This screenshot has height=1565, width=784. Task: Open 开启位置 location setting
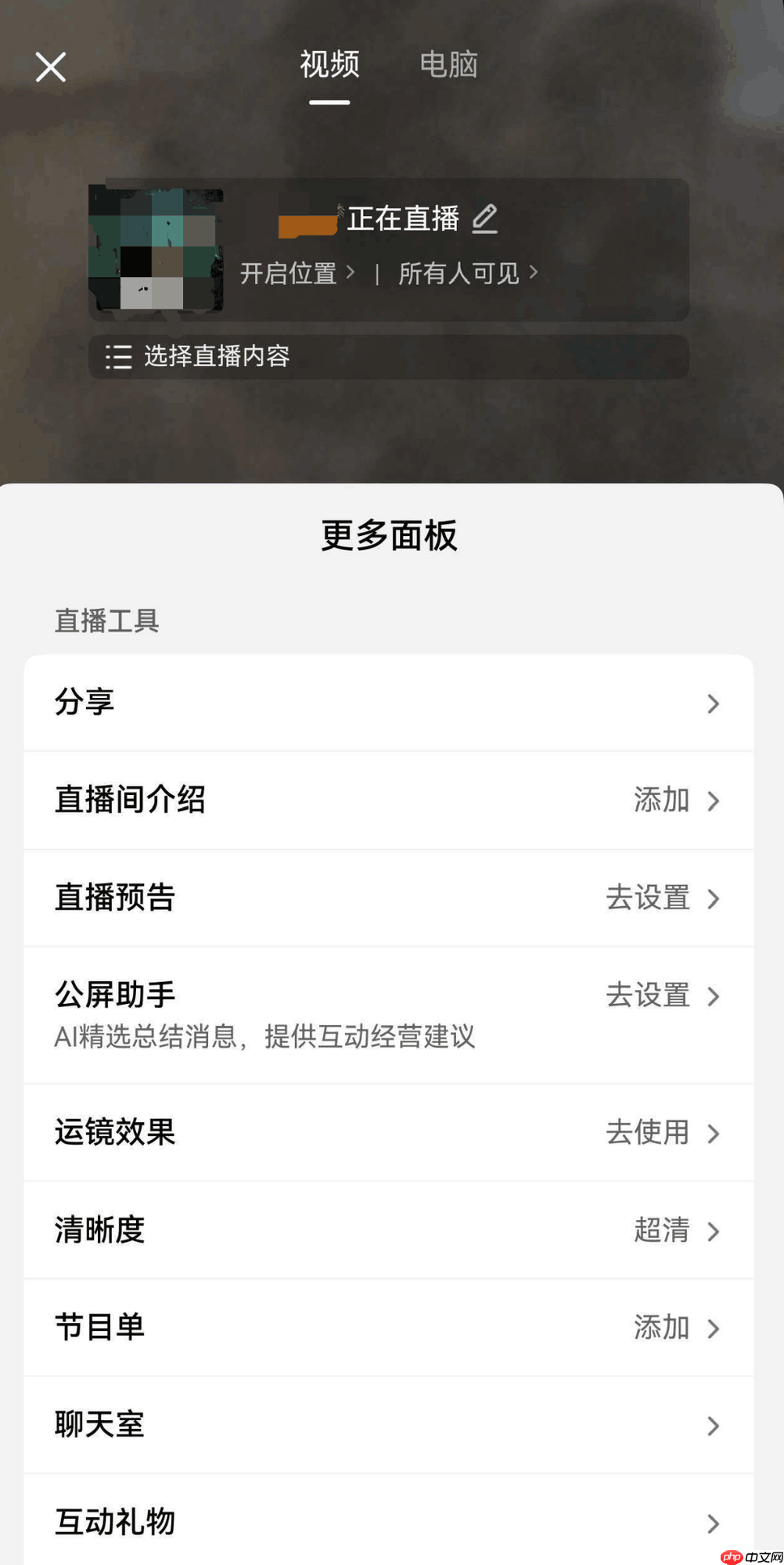[297, 273]
